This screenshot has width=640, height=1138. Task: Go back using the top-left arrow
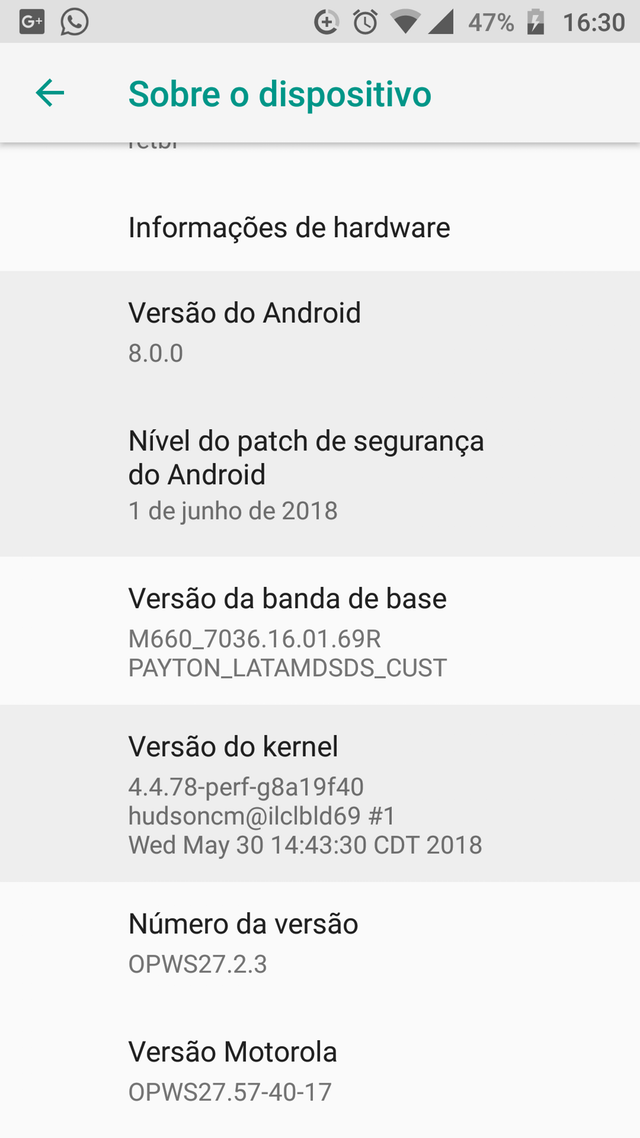pyautogui.click(x=50, y=93)
